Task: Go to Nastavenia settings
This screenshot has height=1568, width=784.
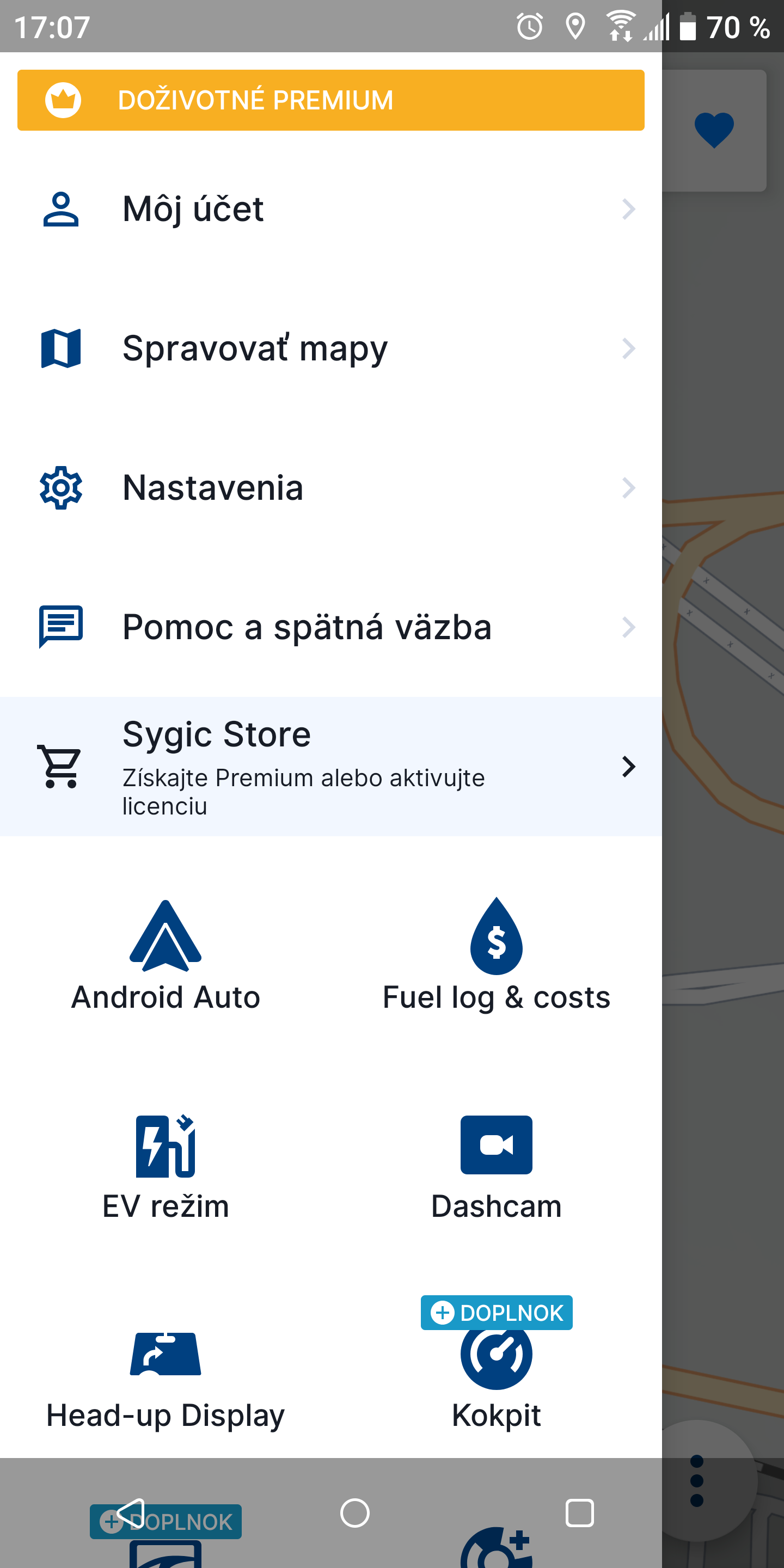Action: 330,488
